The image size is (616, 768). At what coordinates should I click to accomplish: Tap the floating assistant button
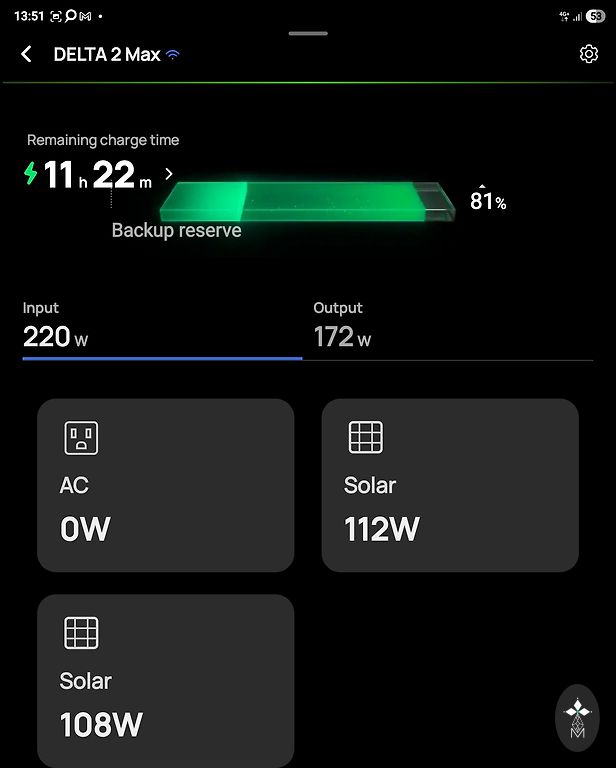click(577, 716)
